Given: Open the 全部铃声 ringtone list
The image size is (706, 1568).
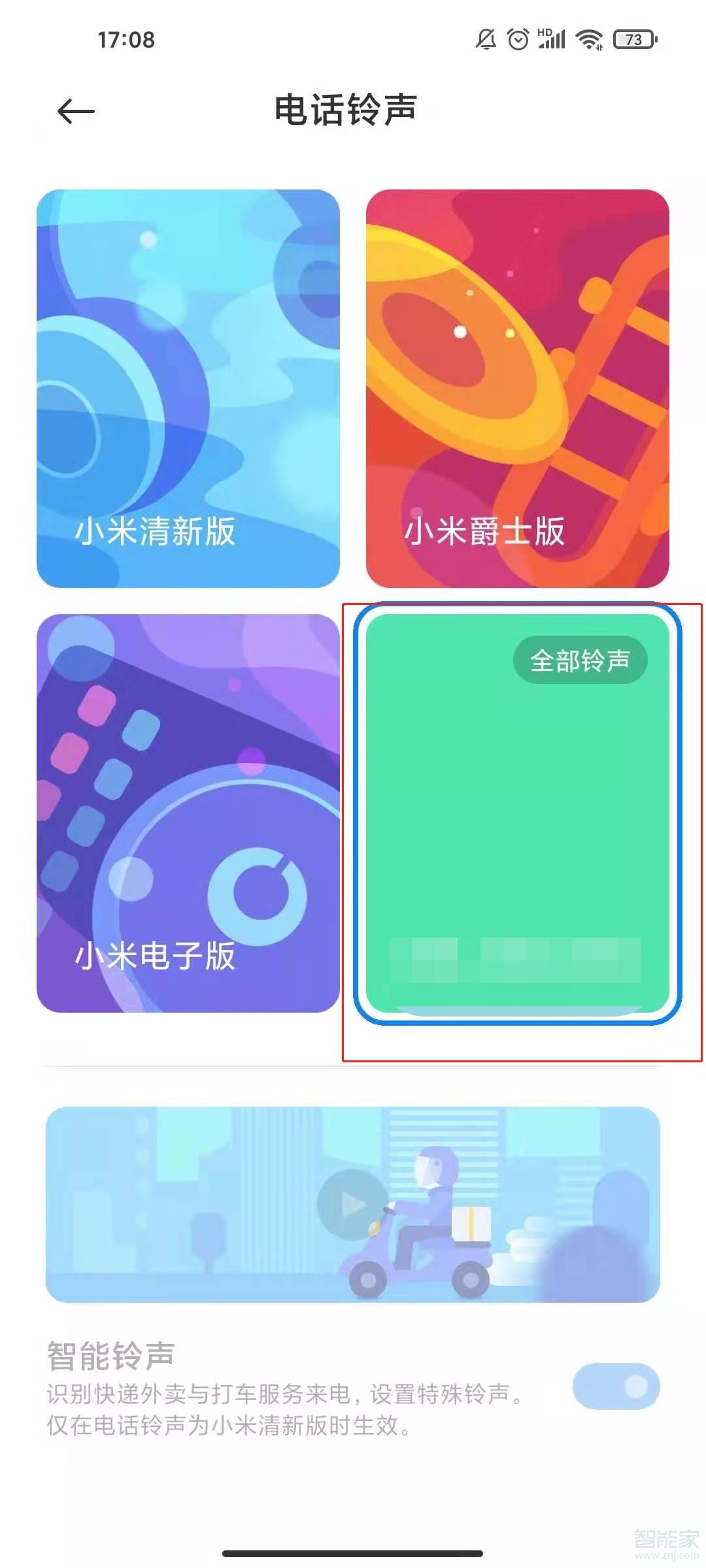Looking at the screenshot, I should (x=580, y=661).
